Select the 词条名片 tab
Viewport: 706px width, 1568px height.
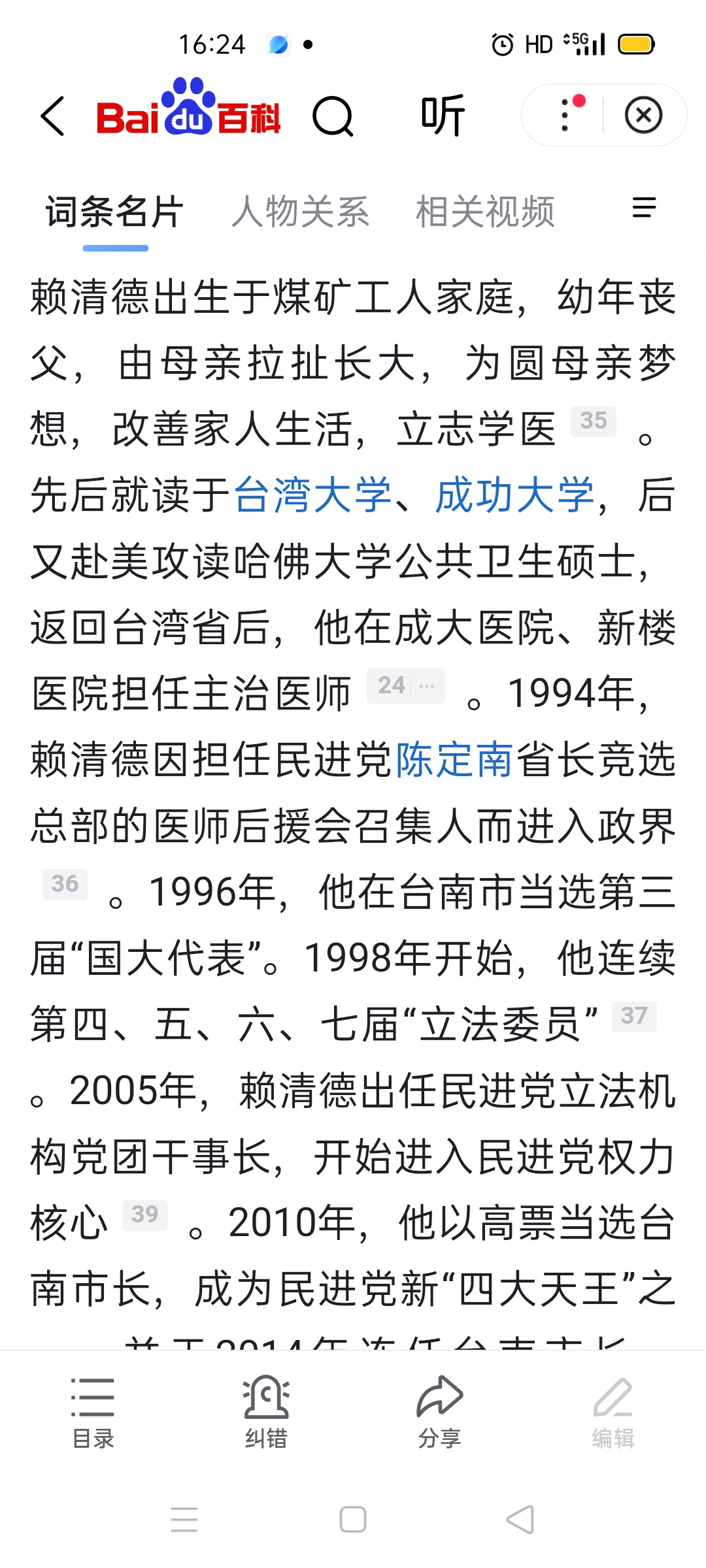(x=114, y=212)
